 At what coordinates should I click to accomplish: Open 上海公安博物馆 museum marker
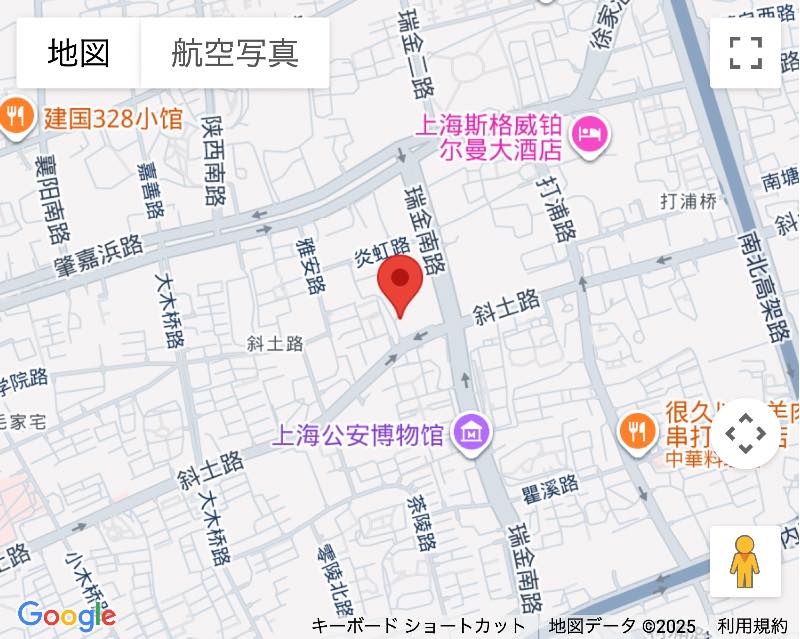pyautogui.click(x=469, y=432)
